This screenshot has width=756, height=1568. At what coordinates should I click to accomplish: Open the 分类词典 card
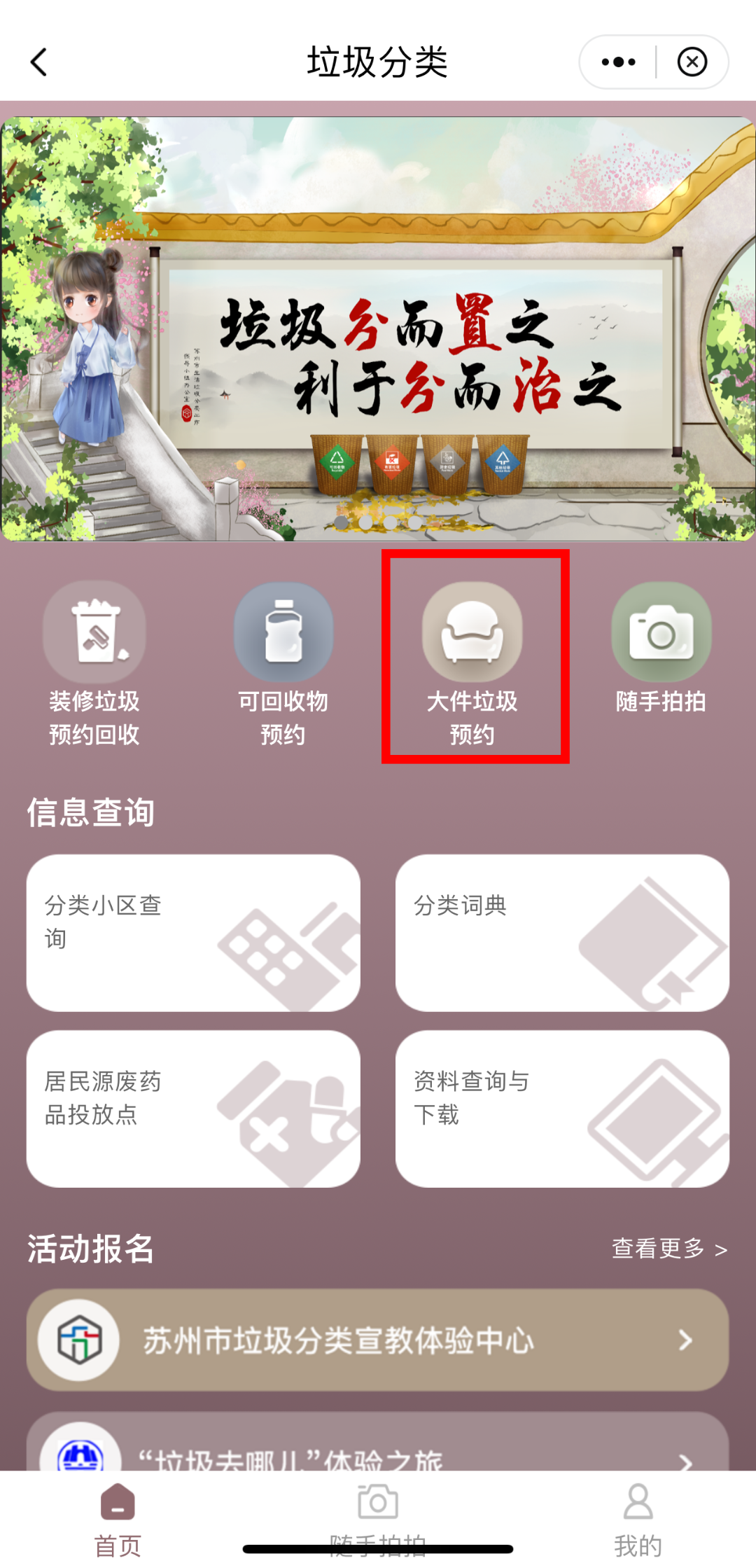562,933
